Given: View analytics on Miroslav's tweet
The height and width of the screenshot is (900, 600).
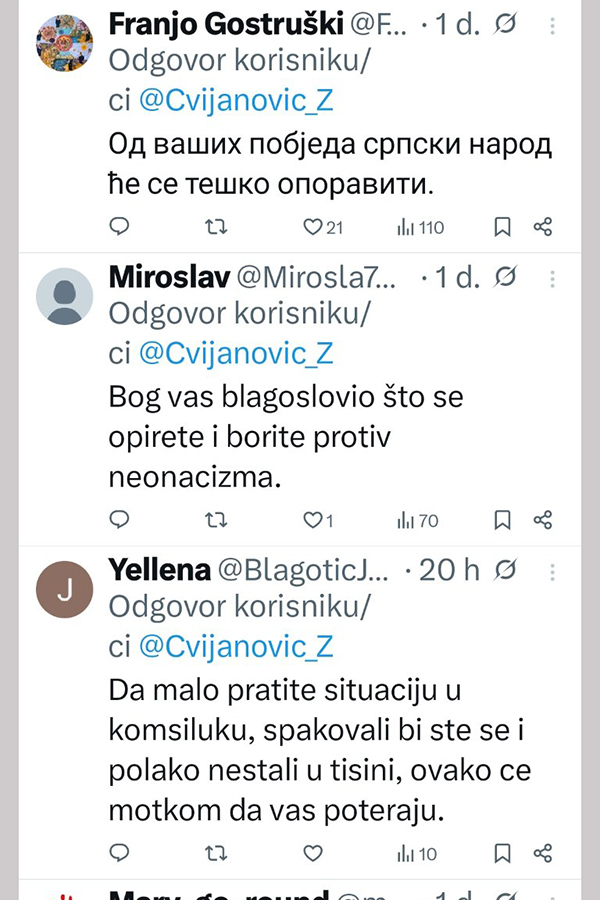Looking at the screenshot, I should pyautogui.click(x=418, y=520).
